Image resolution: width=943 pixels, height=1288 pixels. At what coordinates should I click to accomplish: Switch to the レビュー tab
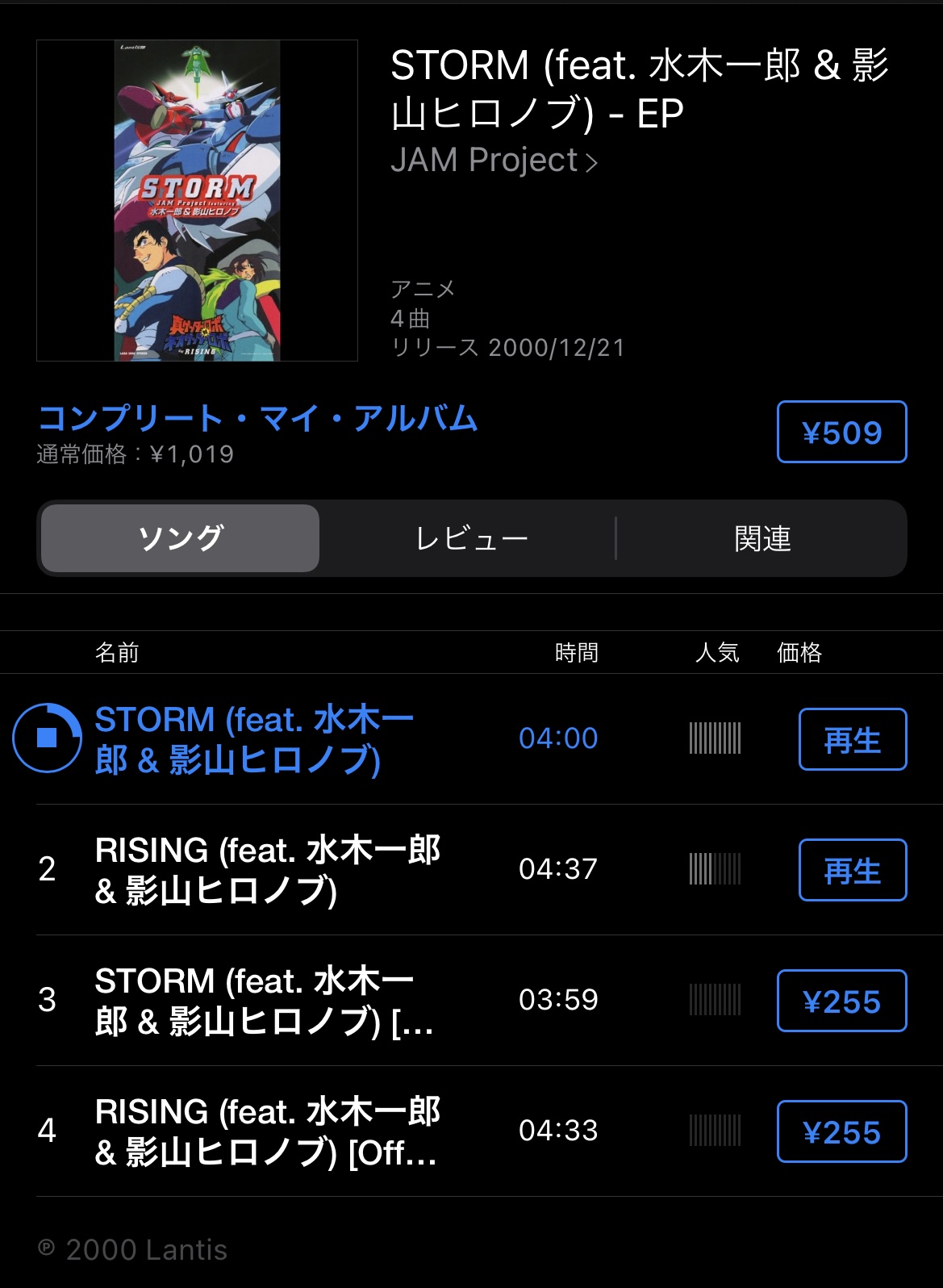tap(471, 538)
